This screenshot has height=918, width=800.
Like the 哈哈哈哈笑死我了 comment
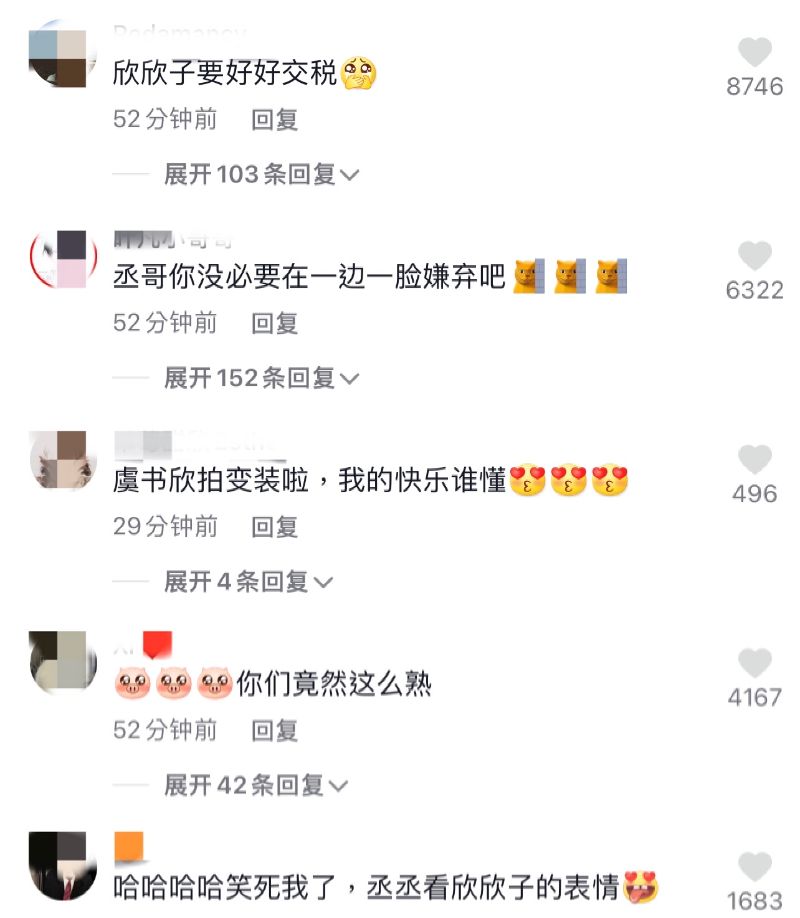(755, 867)
